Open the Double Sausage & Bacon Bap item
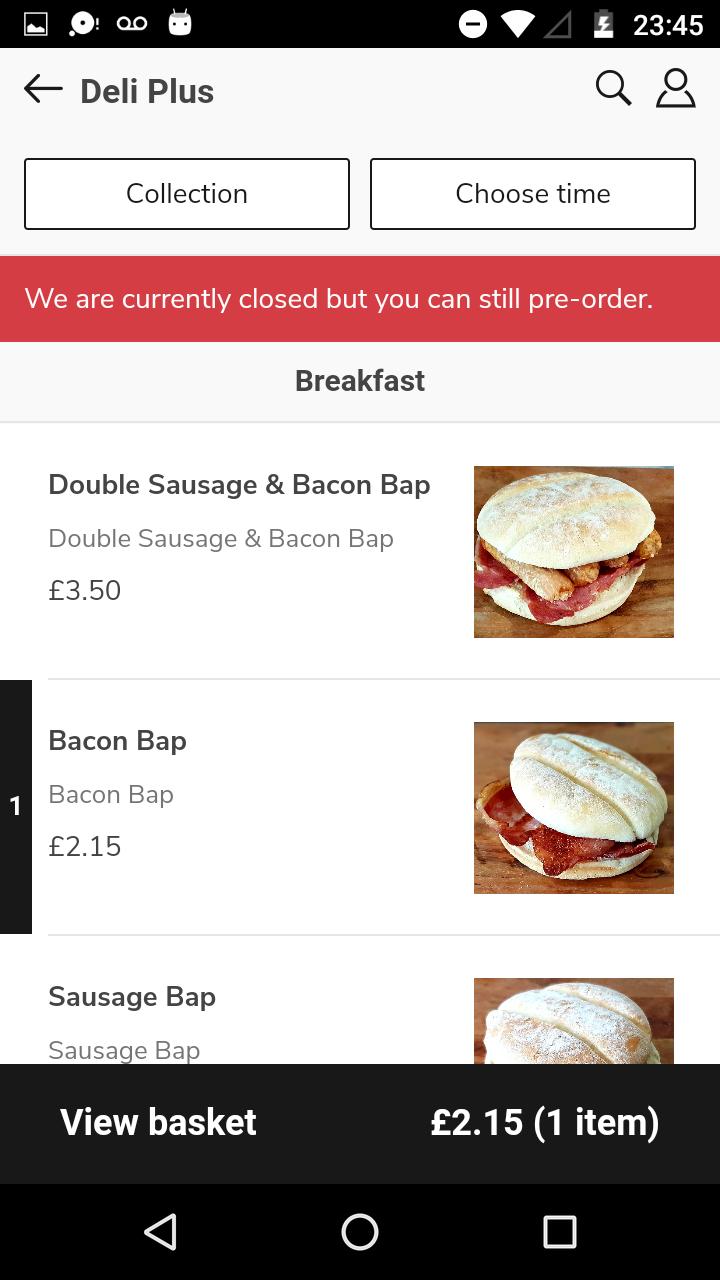 [x=360, y=551]
